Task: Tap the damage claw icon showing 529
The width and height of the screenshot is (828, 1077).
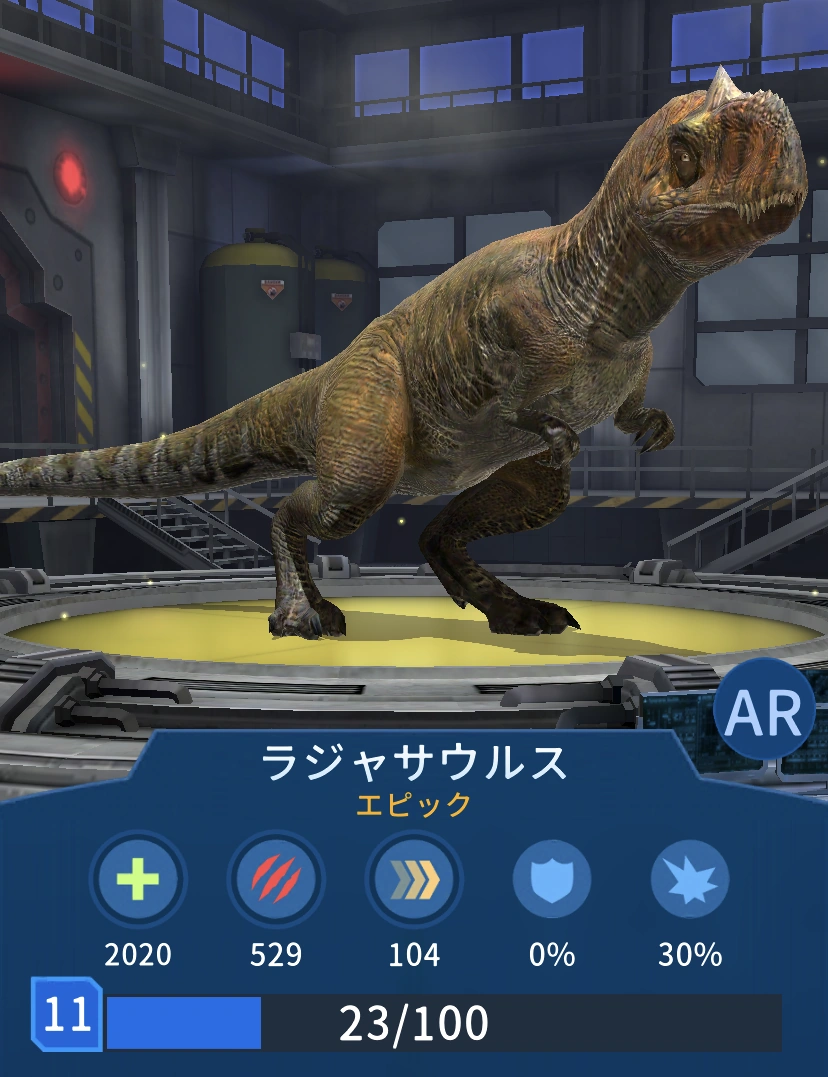Action: click(x=276, y=879)
